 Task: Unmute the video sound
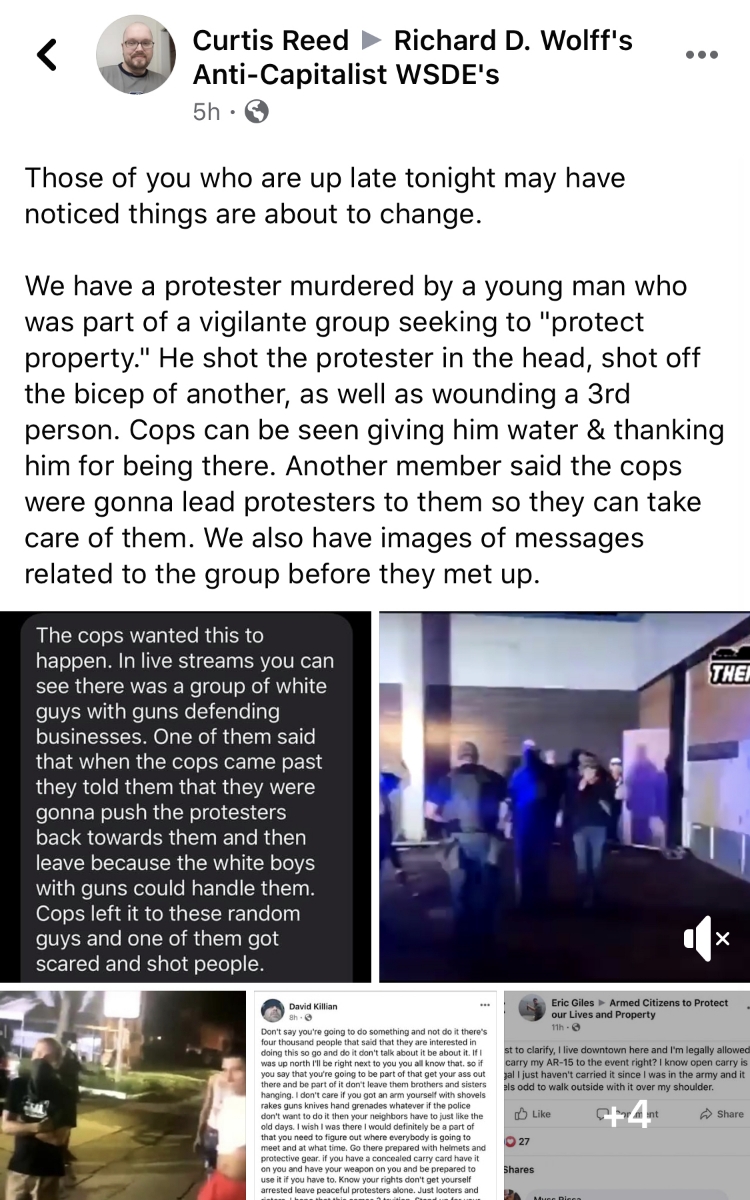(705, 938)
